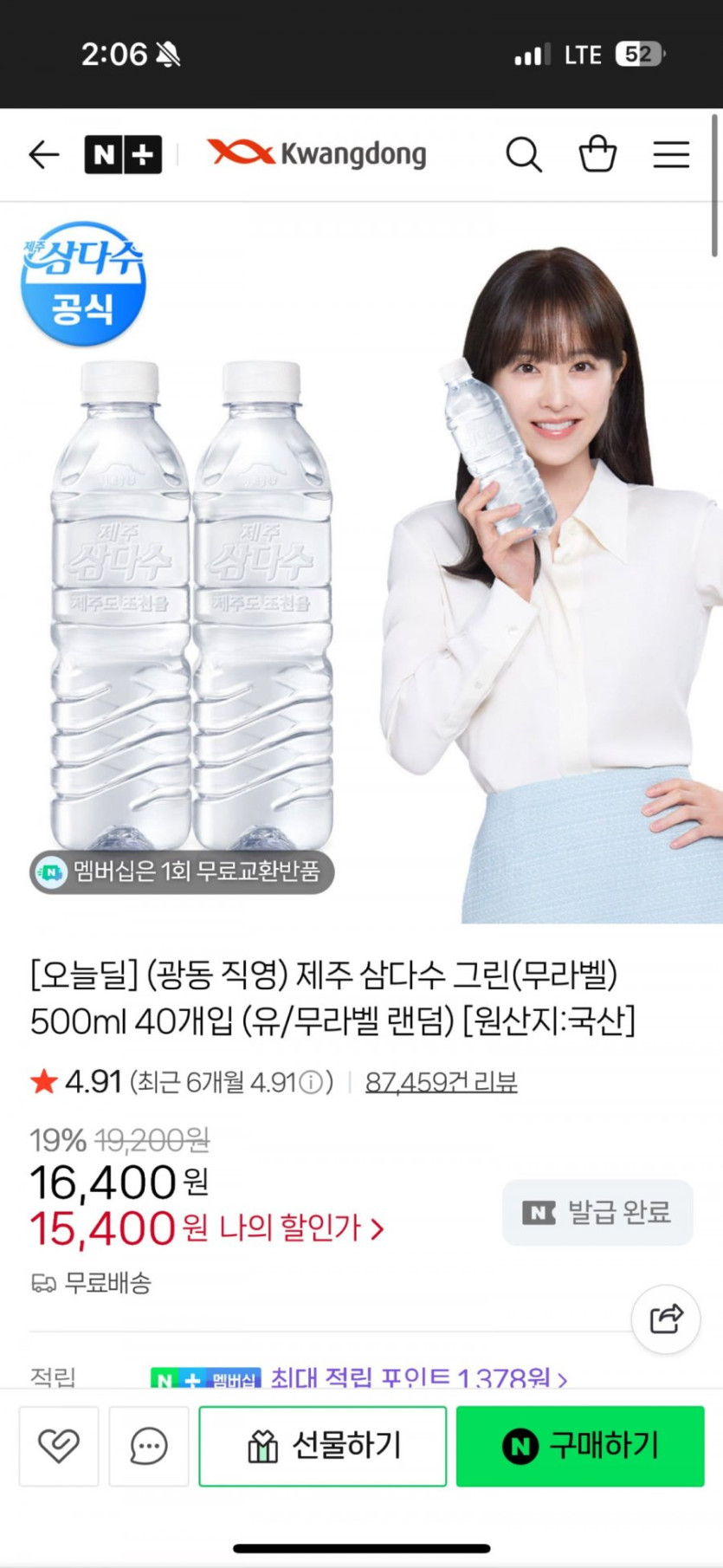Screen dimensions: 723x1568
Task: View the Samdasu product image
Action: click(x=361, y=563)
